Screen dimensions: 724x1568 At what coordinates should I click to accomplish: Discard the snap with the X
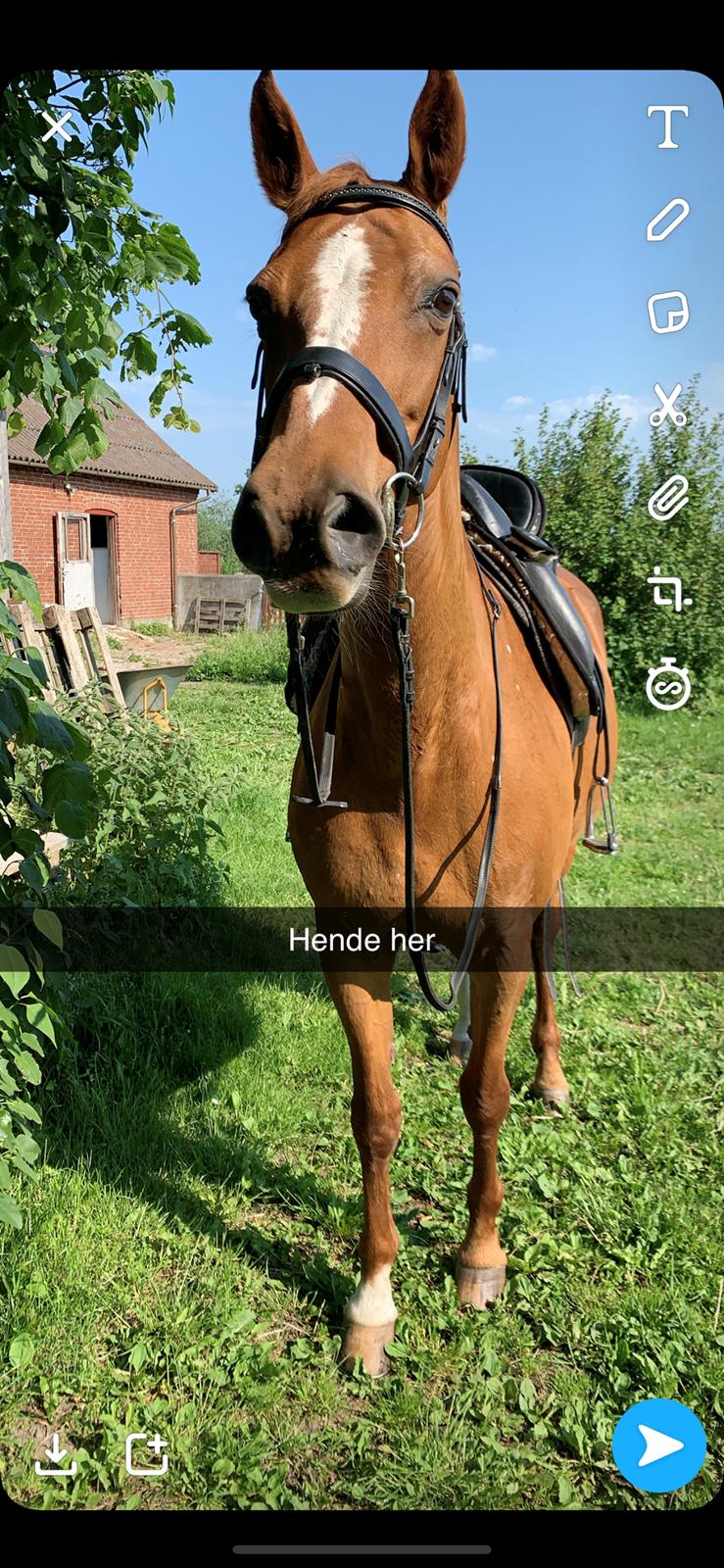[57, 126]
